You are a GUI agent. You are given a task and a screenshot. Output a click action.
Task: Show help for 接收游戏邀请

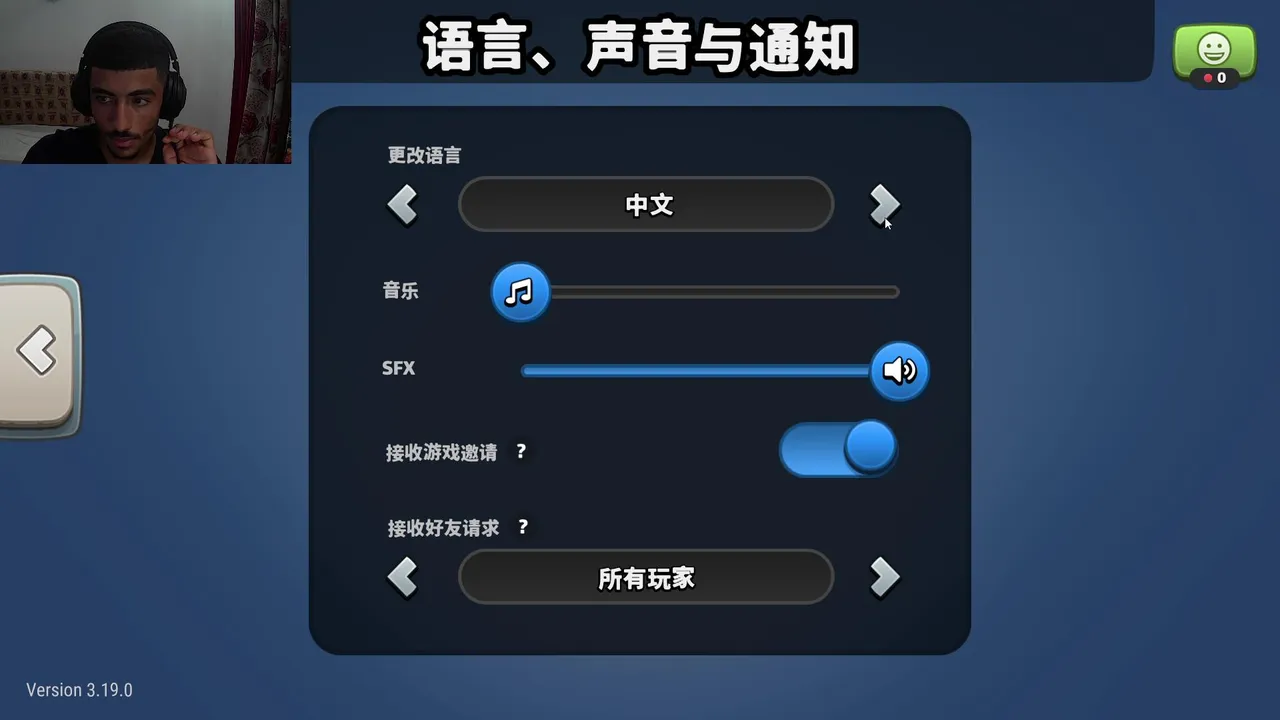pyautogui.click(x=521, y=452)
